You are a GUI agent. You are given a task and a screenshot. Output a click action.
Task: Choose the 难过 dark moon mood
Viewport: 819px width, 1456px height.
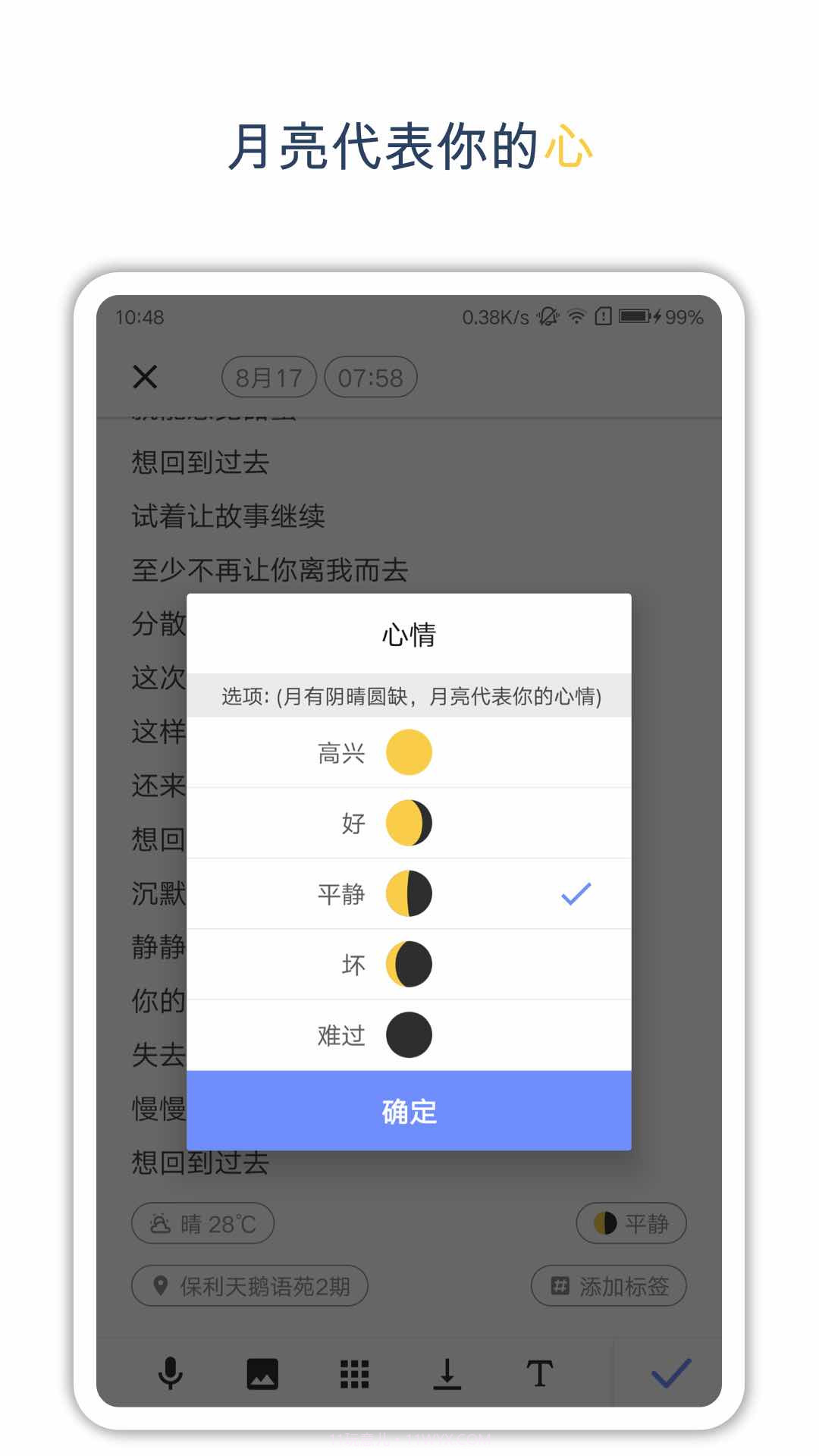409,1034
